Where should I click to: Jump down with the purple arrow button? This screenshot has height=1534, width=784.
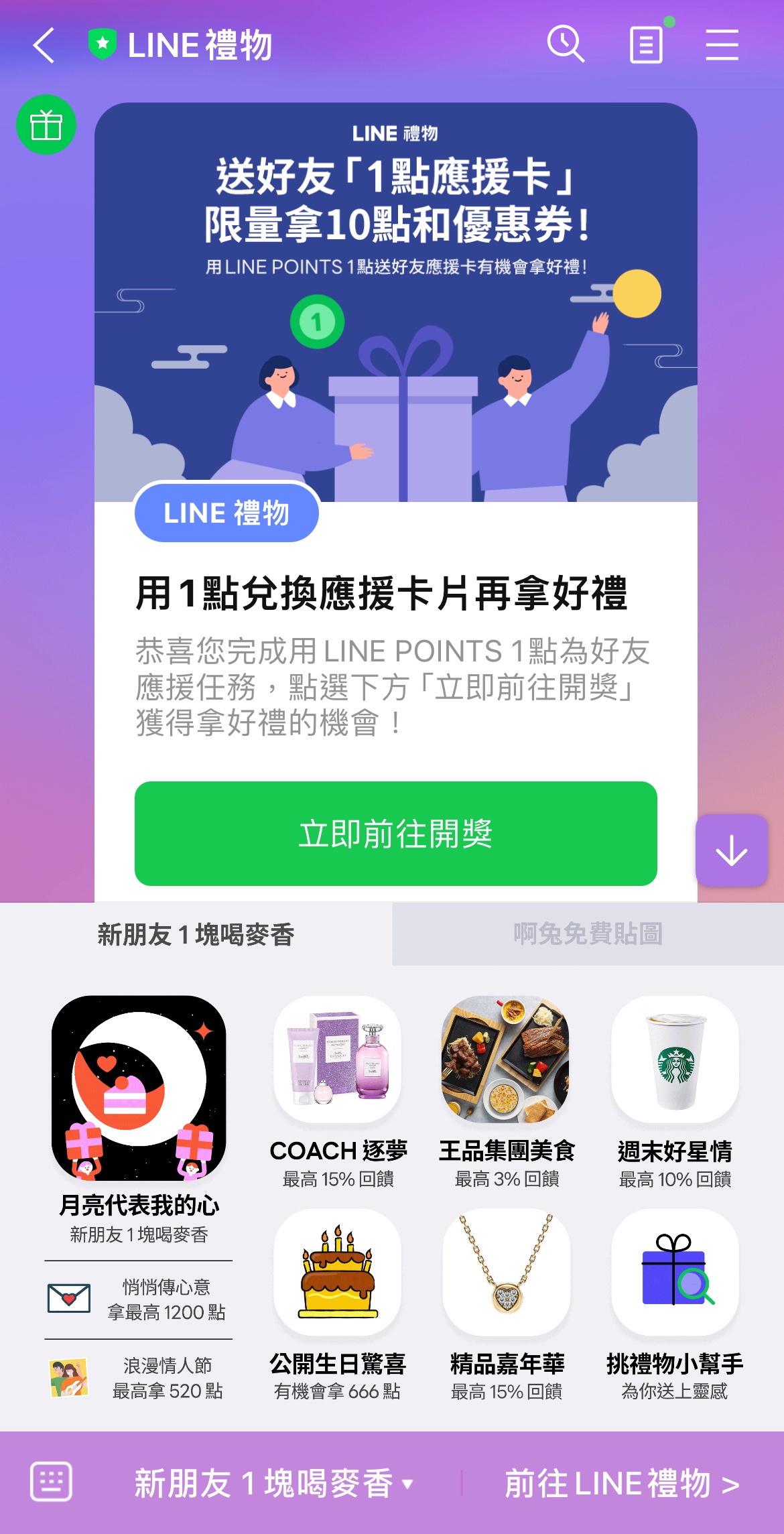tap(731, 850)
